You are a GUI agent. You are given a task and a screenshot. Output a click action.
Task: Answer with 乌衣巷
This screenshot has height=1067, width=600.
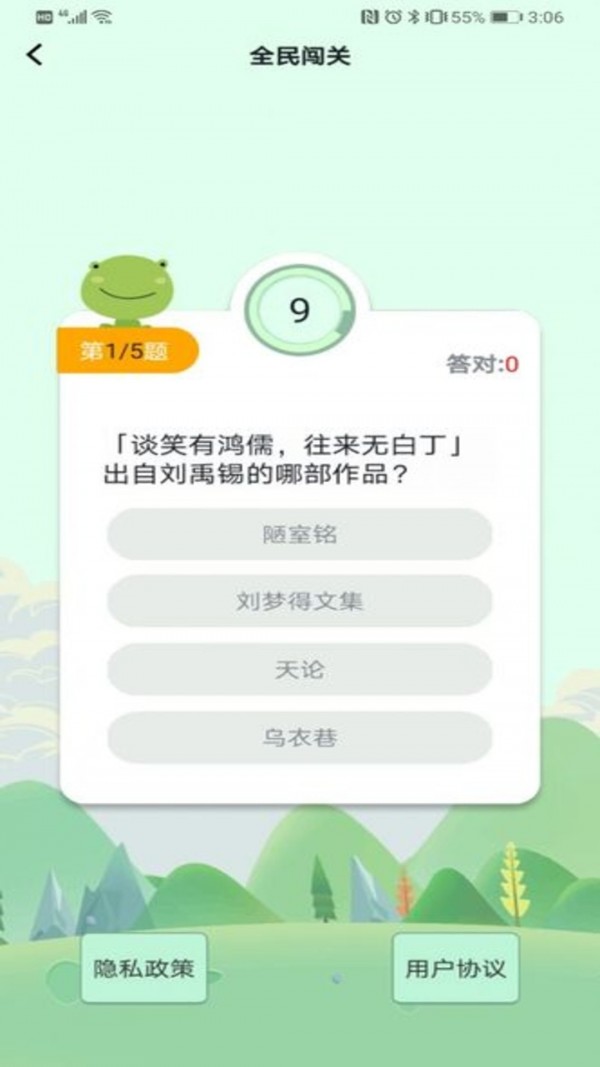pos(299,738)
